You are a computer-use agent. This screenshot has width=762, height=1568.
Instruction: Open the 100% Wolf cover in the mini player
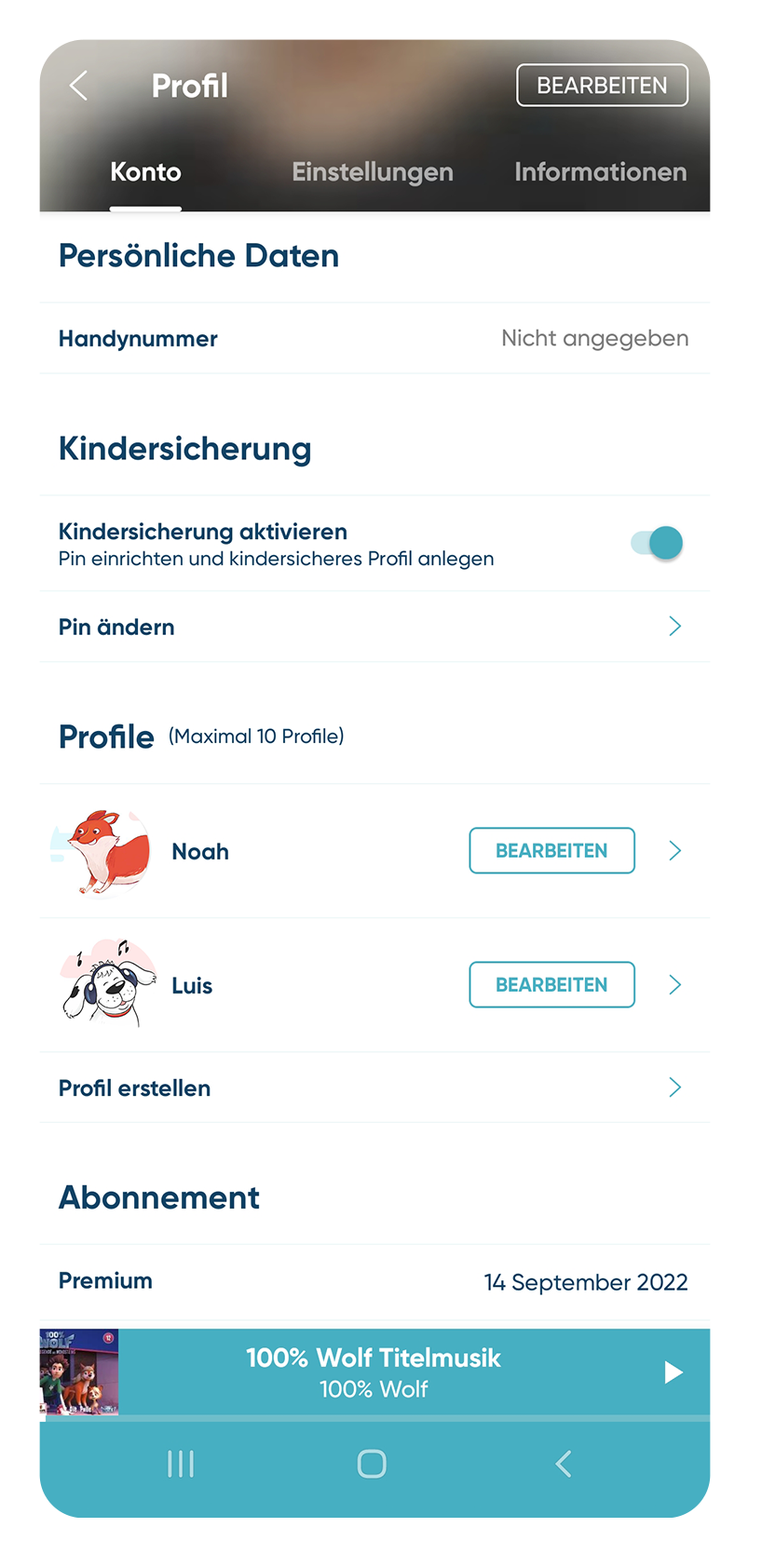(79, 1372)
